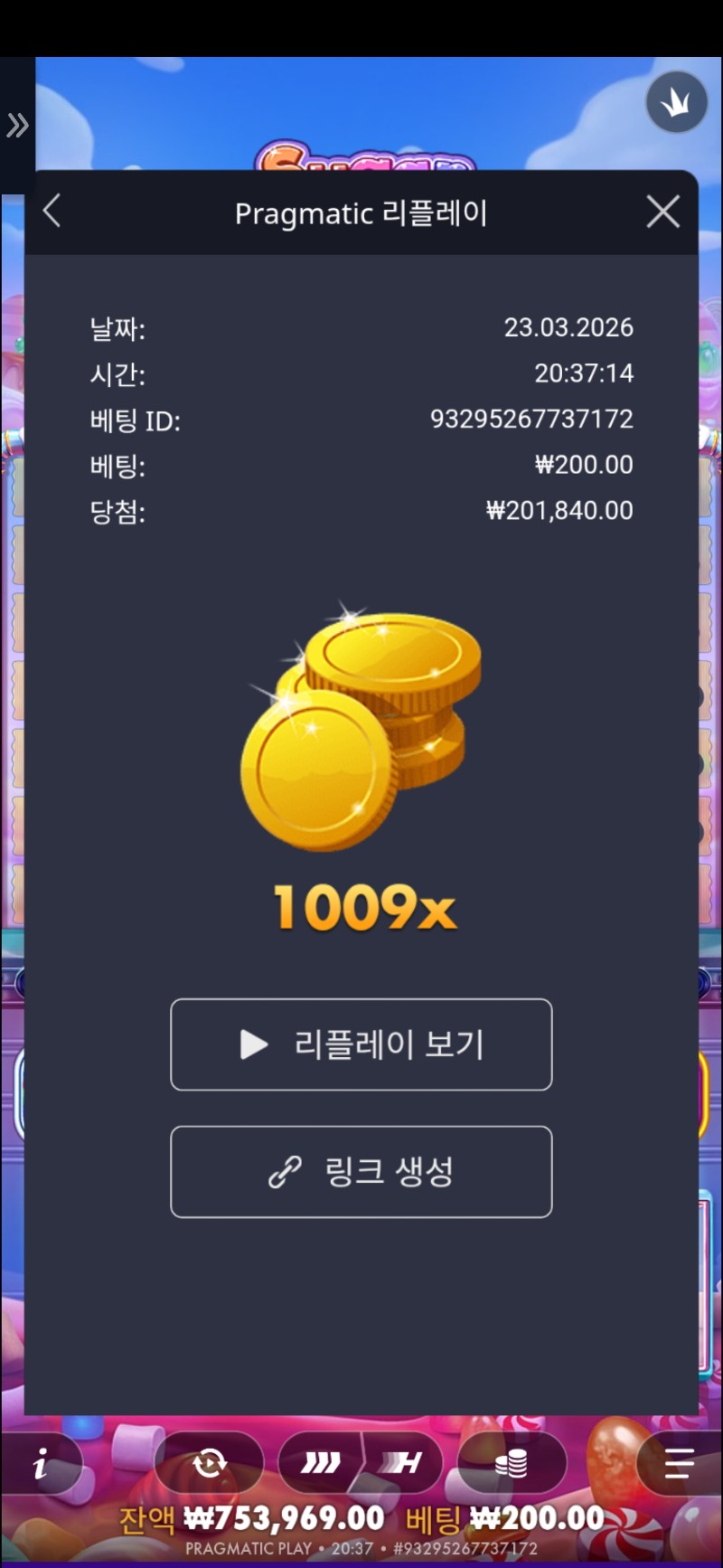This screenshot has height=1568, width=723.
Task: Tap the 리플레이 보기 button
Action: [x=361, y=1044]
